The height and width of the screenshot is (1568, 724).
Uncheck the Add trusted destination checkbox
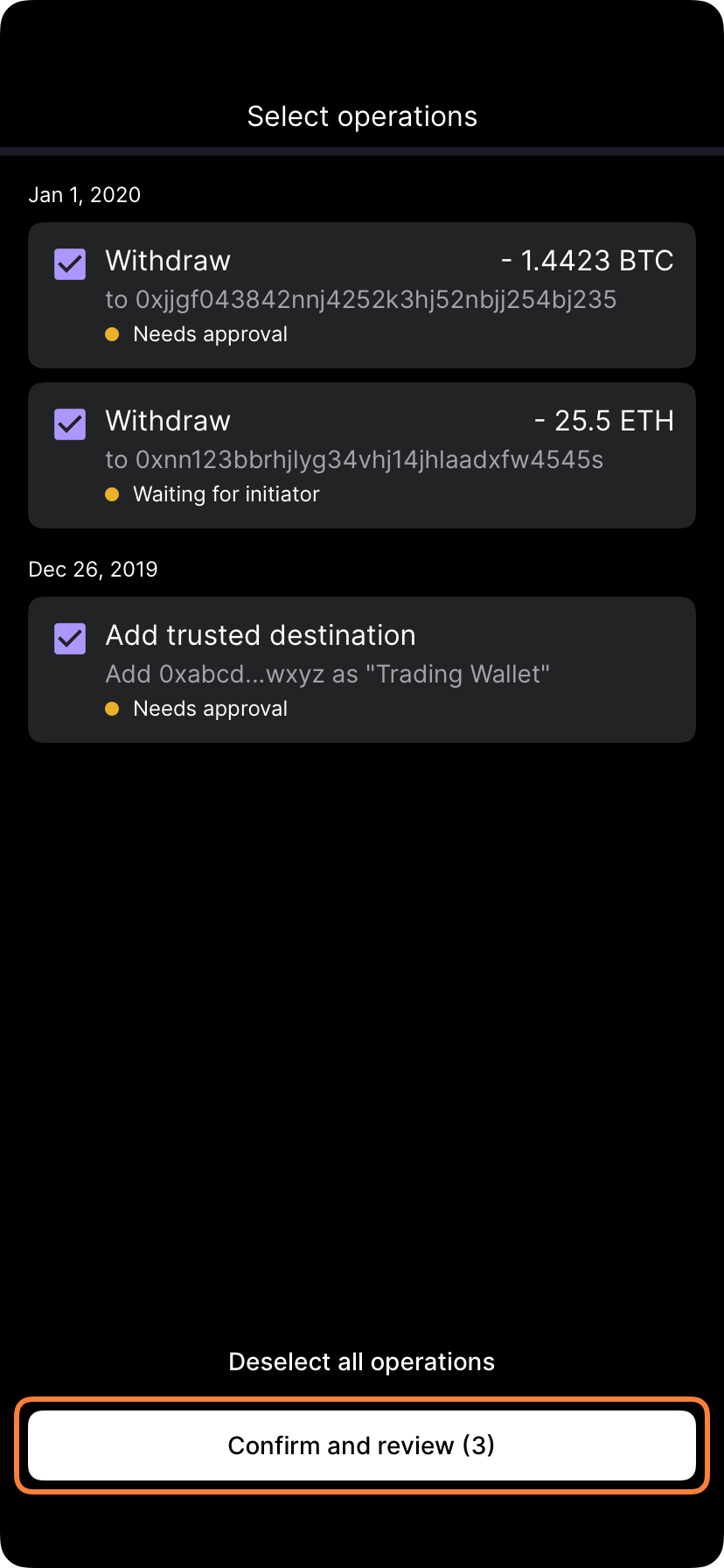coord(70,639)
